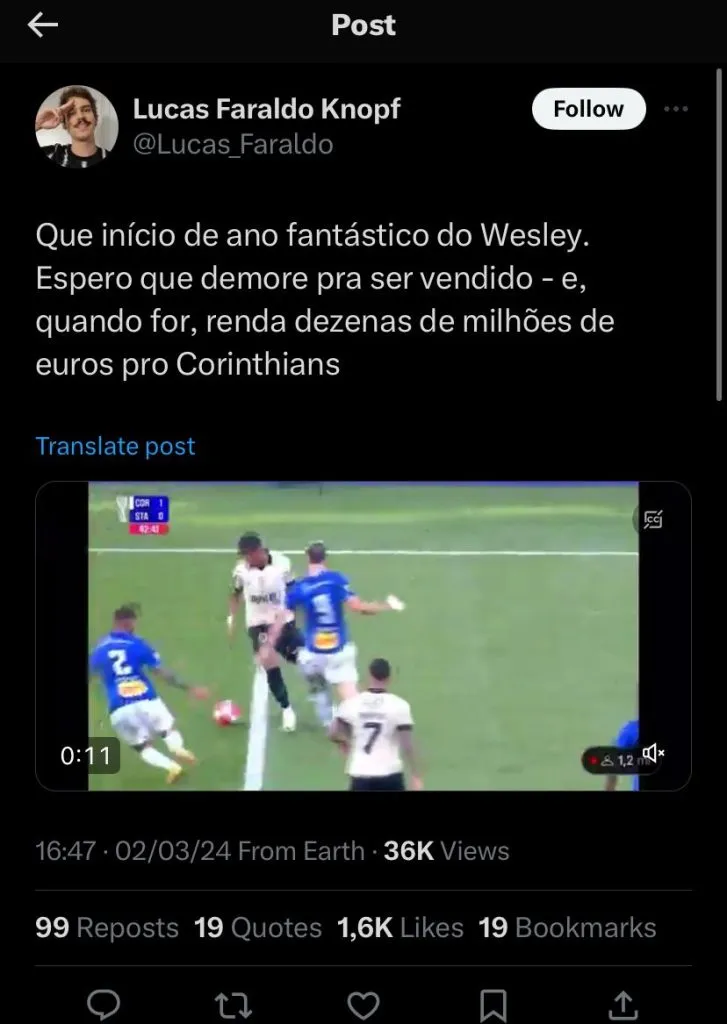
Task: Reply to this post
Action: click(104, 1003)
